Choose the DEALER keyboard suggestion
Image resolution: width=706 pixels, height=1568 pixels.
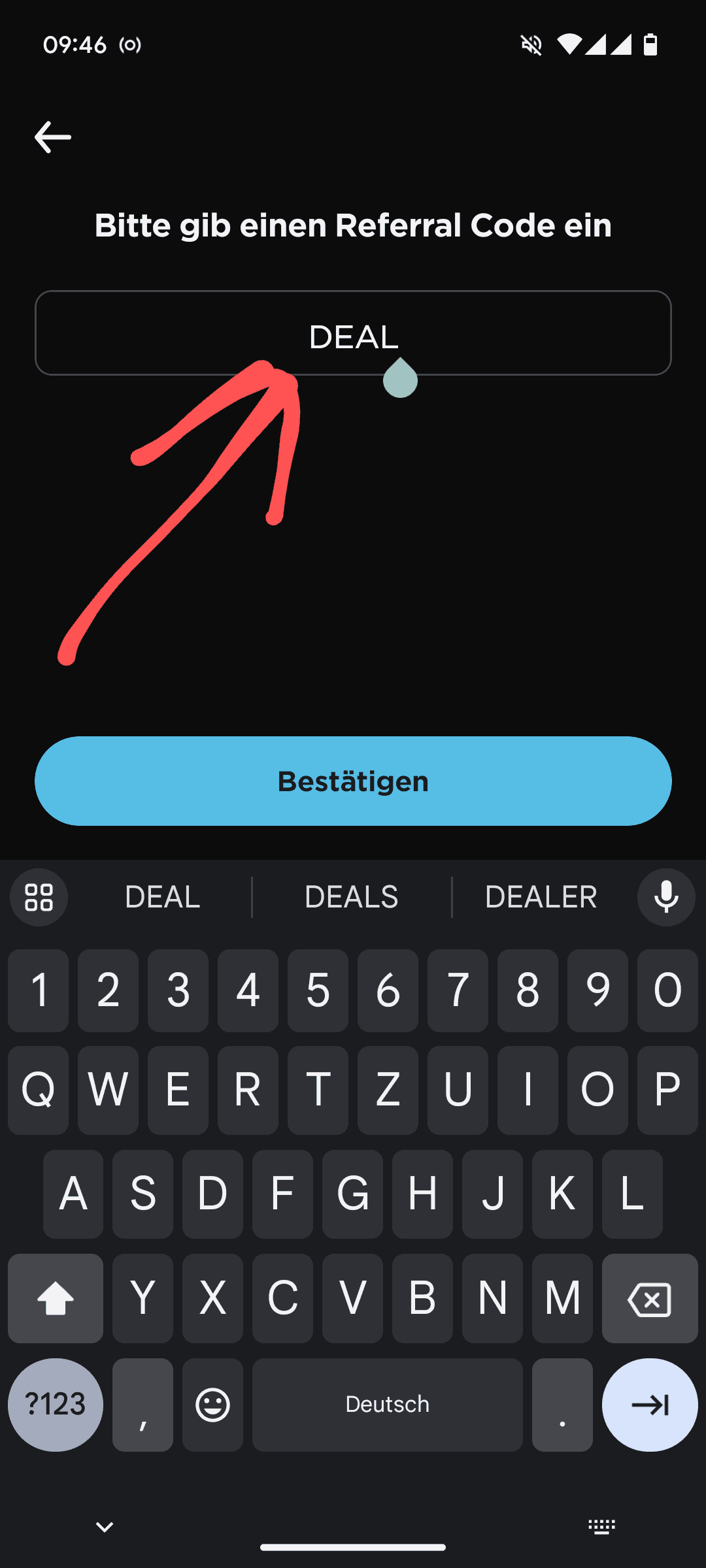(541, 897)
